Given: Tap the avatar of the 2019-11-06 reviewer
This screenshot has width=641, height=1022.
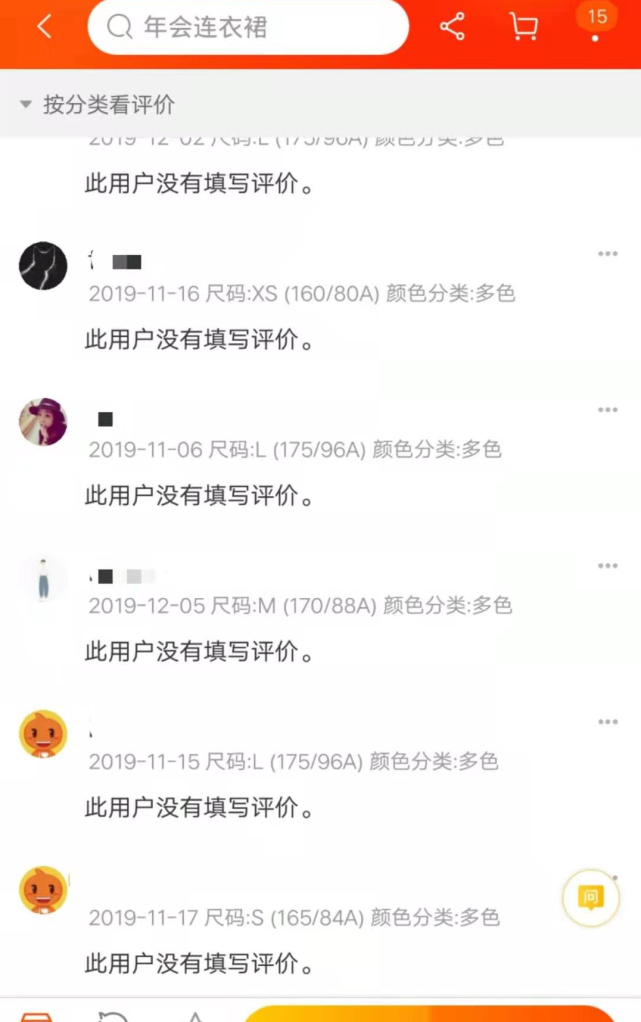Looking at the screenshot, I should click(x=43, y=422).
